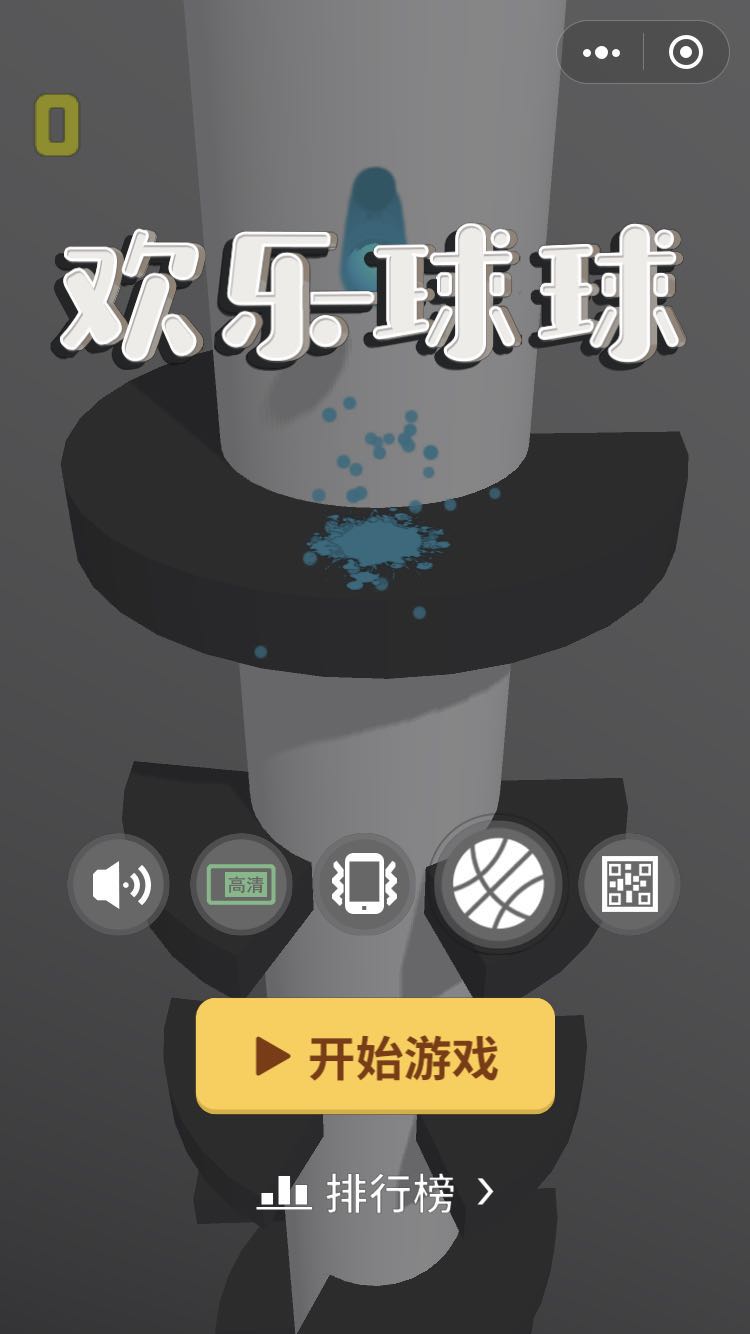Open the QR code icon

pos(630,885)
